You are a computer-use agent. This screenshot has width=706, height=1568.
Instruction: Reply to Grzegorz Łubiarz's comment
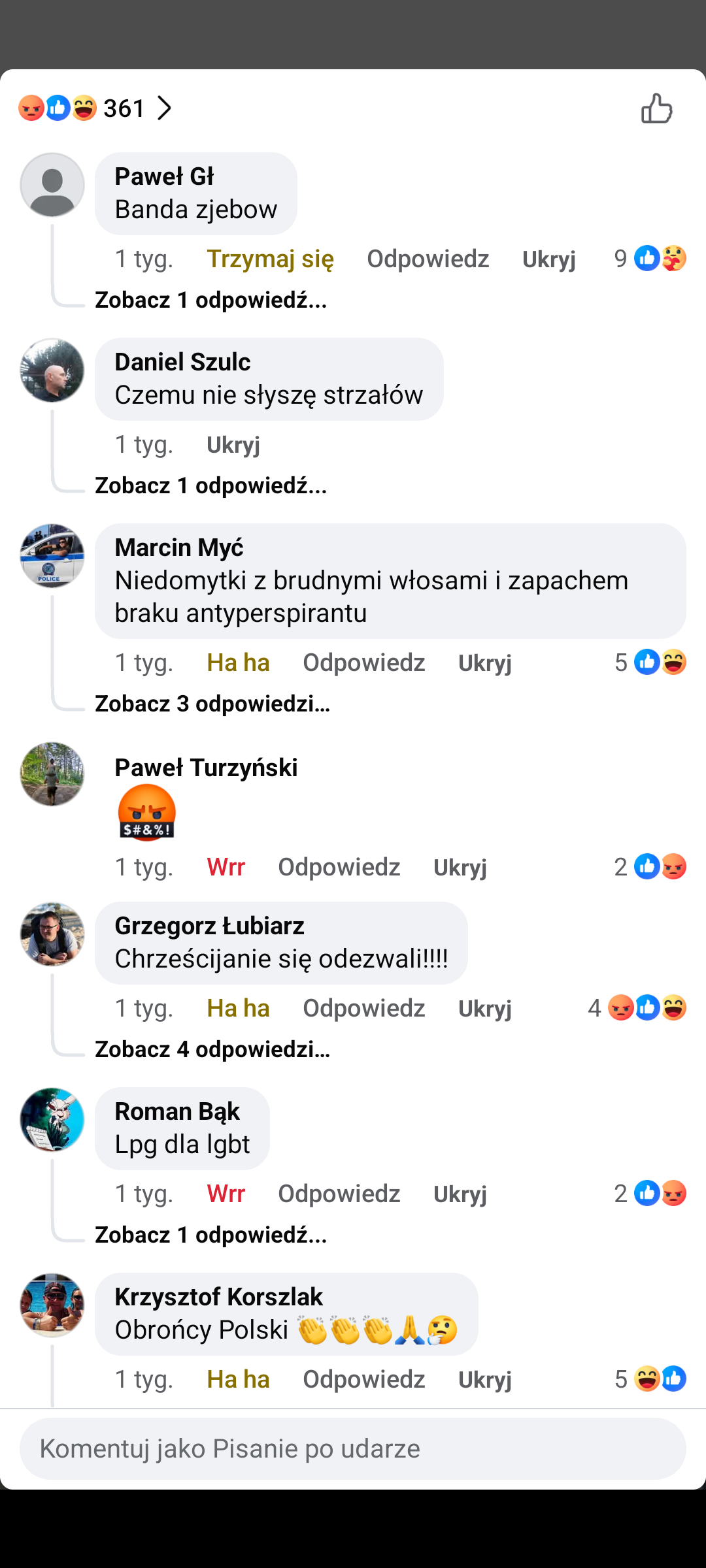(363, 1009)
